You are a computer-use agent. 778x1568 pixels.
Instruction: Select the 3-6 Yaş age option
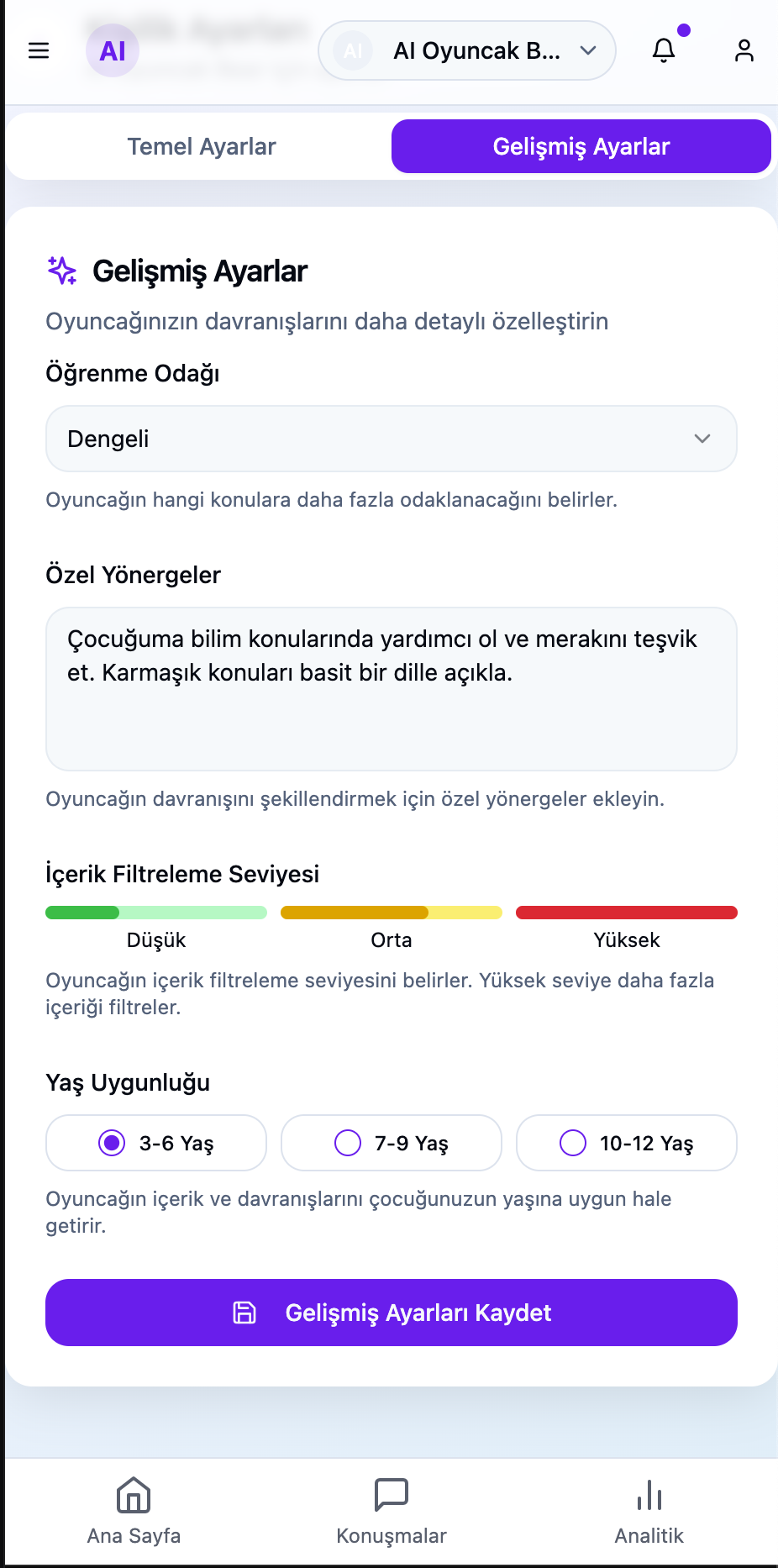click(x=155, y=1143)
